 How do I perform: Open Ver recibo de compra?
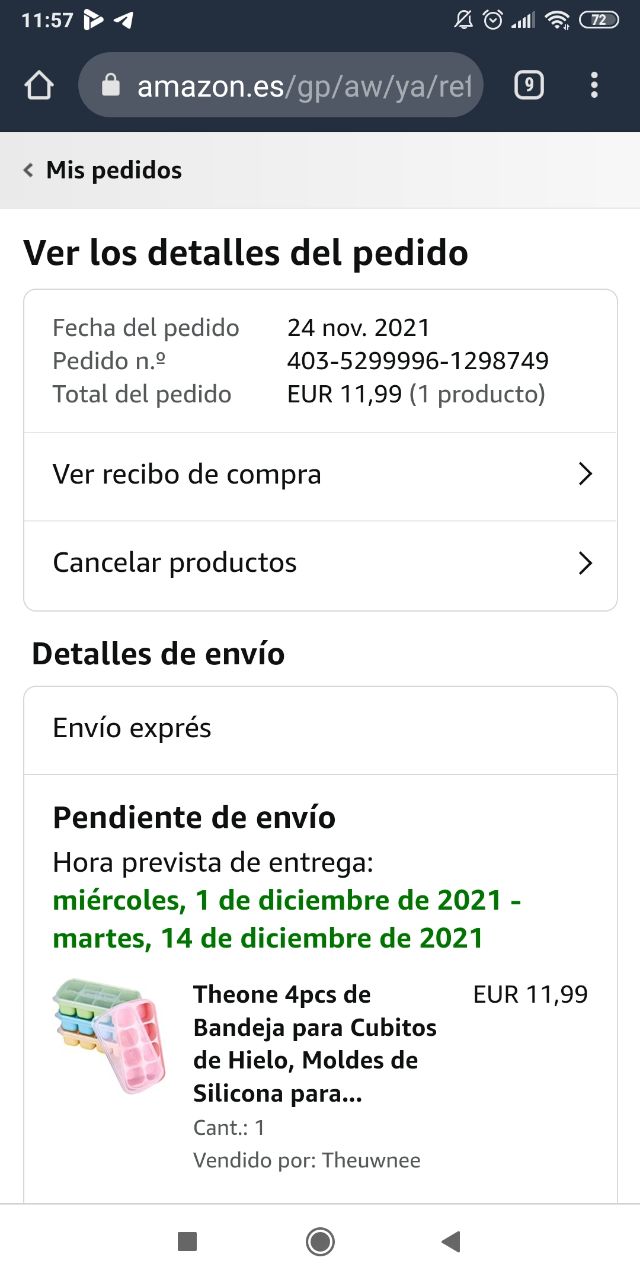[320, 475]
